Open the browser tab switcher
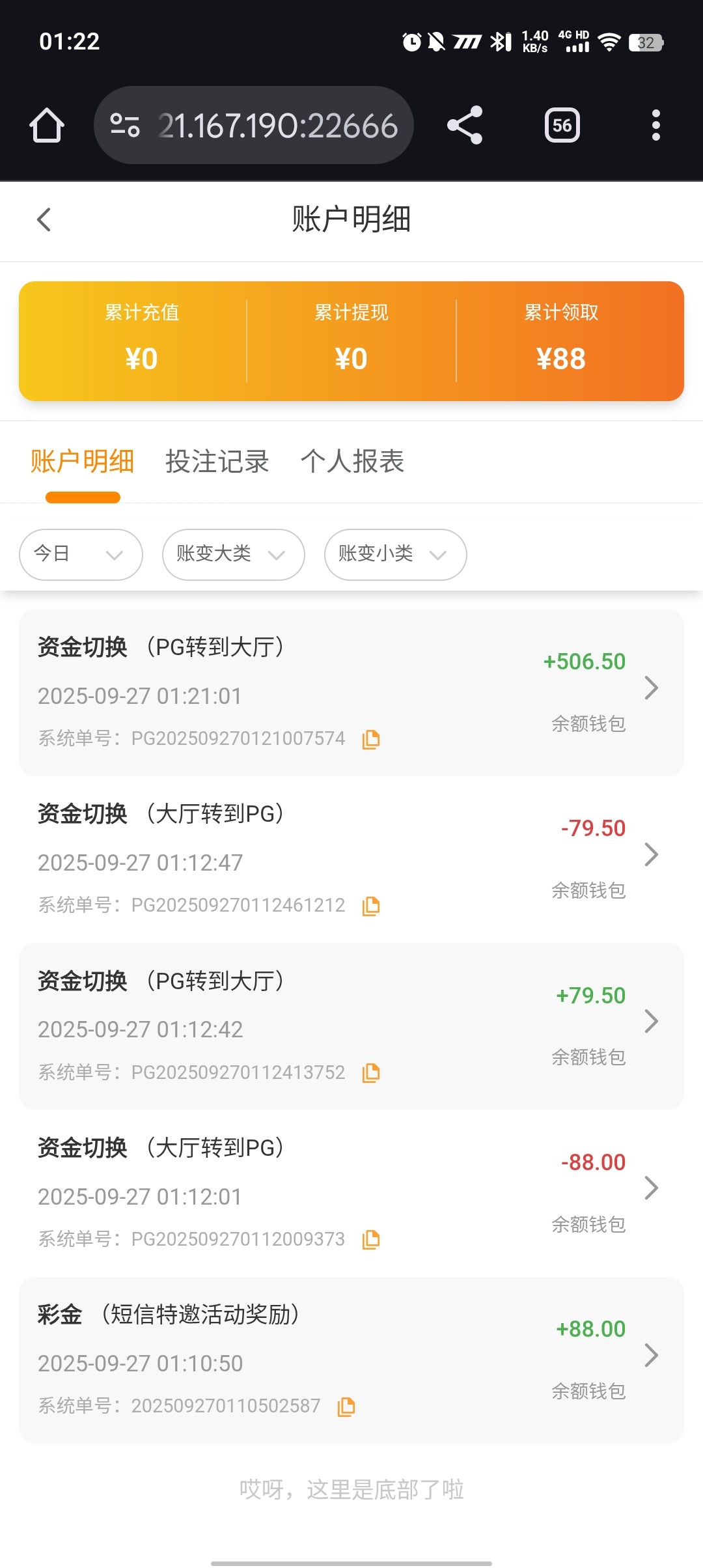 click(x=562, y=125)
